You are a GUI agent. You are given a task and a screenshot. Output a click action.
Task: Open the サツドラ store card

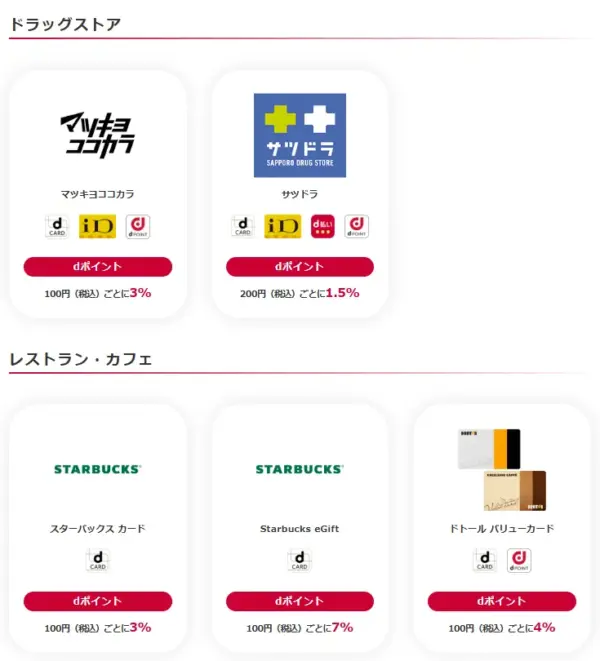coord(299,193)
